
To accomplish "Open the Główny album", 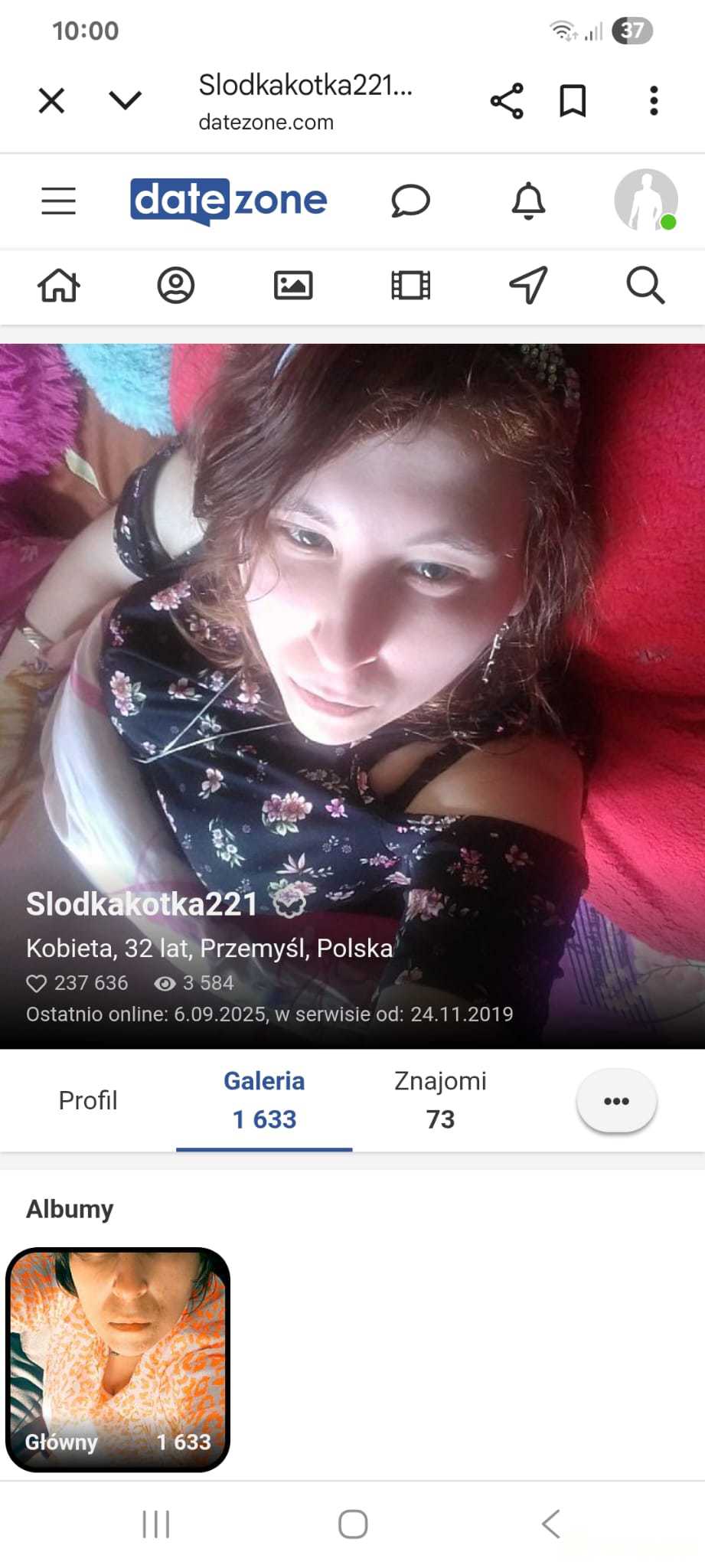I will [118, 1359].
